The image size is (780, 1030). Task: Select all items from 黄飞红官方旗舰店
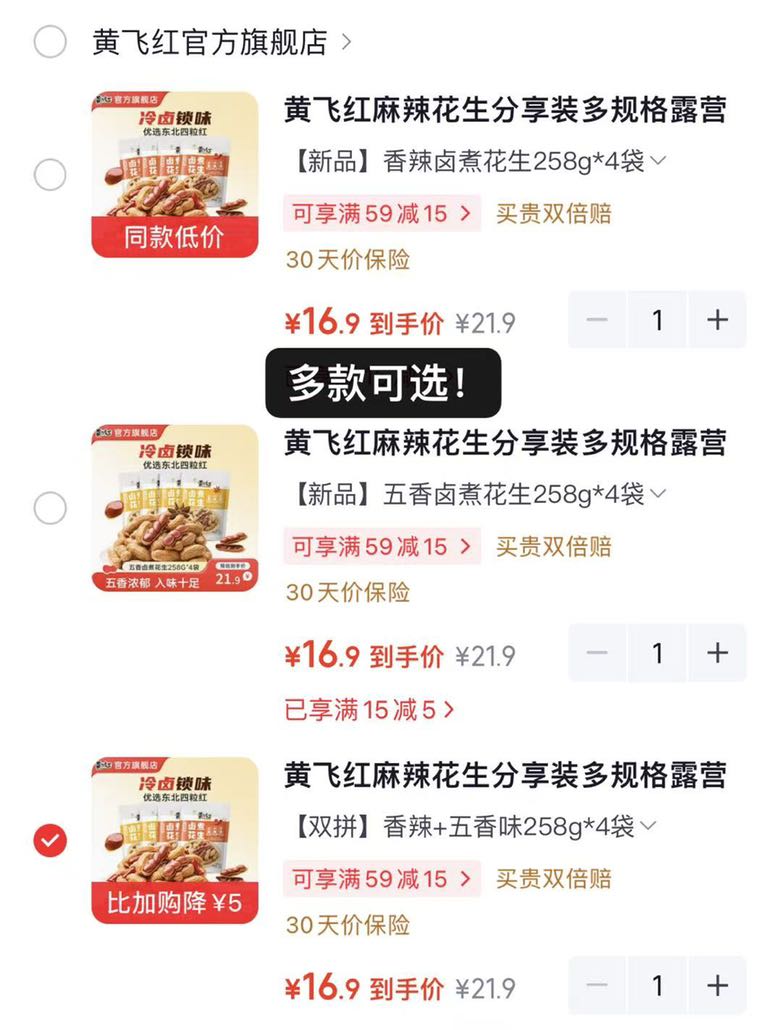(50, 42)
